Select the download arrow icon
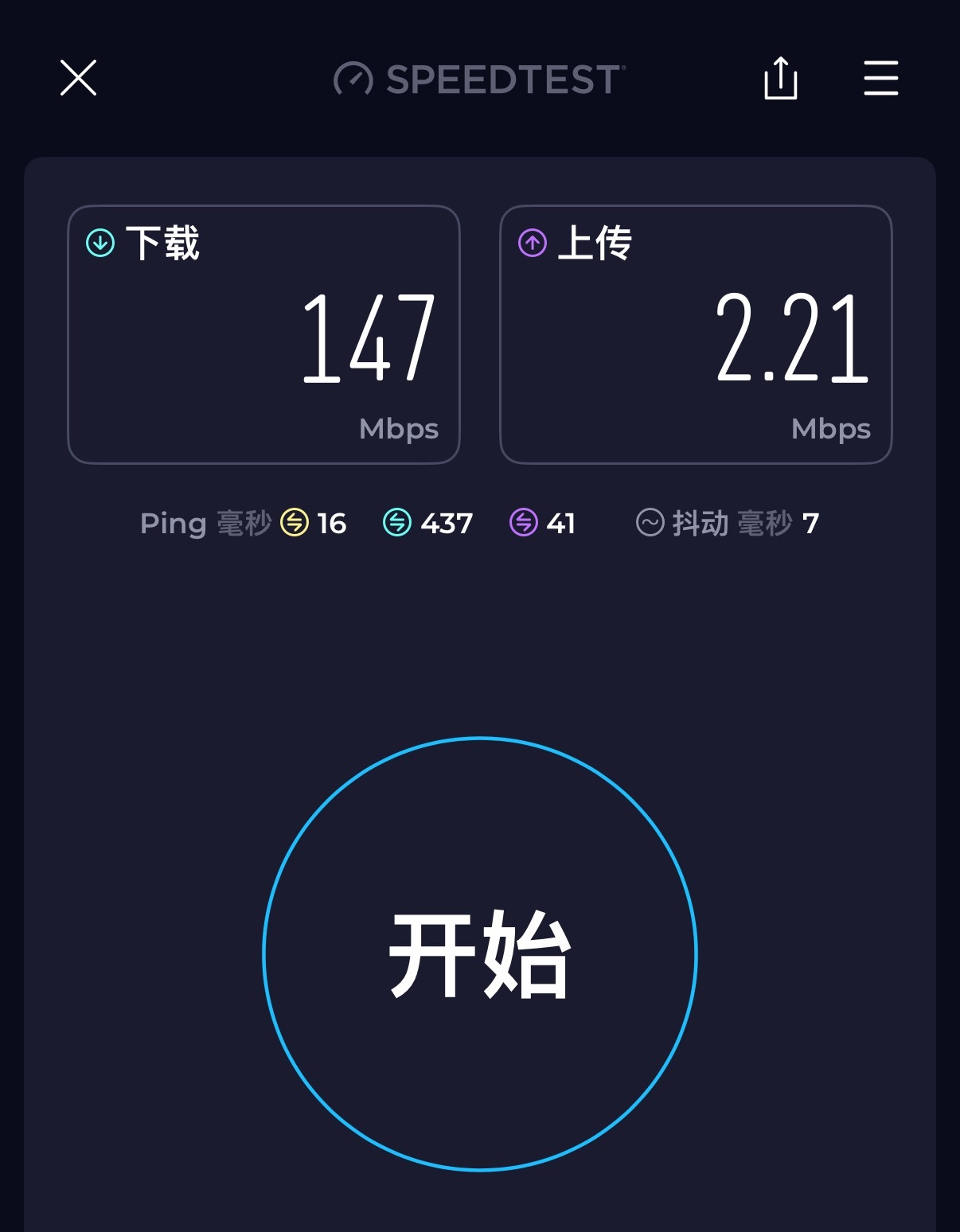This screenshot has height=1232, width=960. (99, 244)
